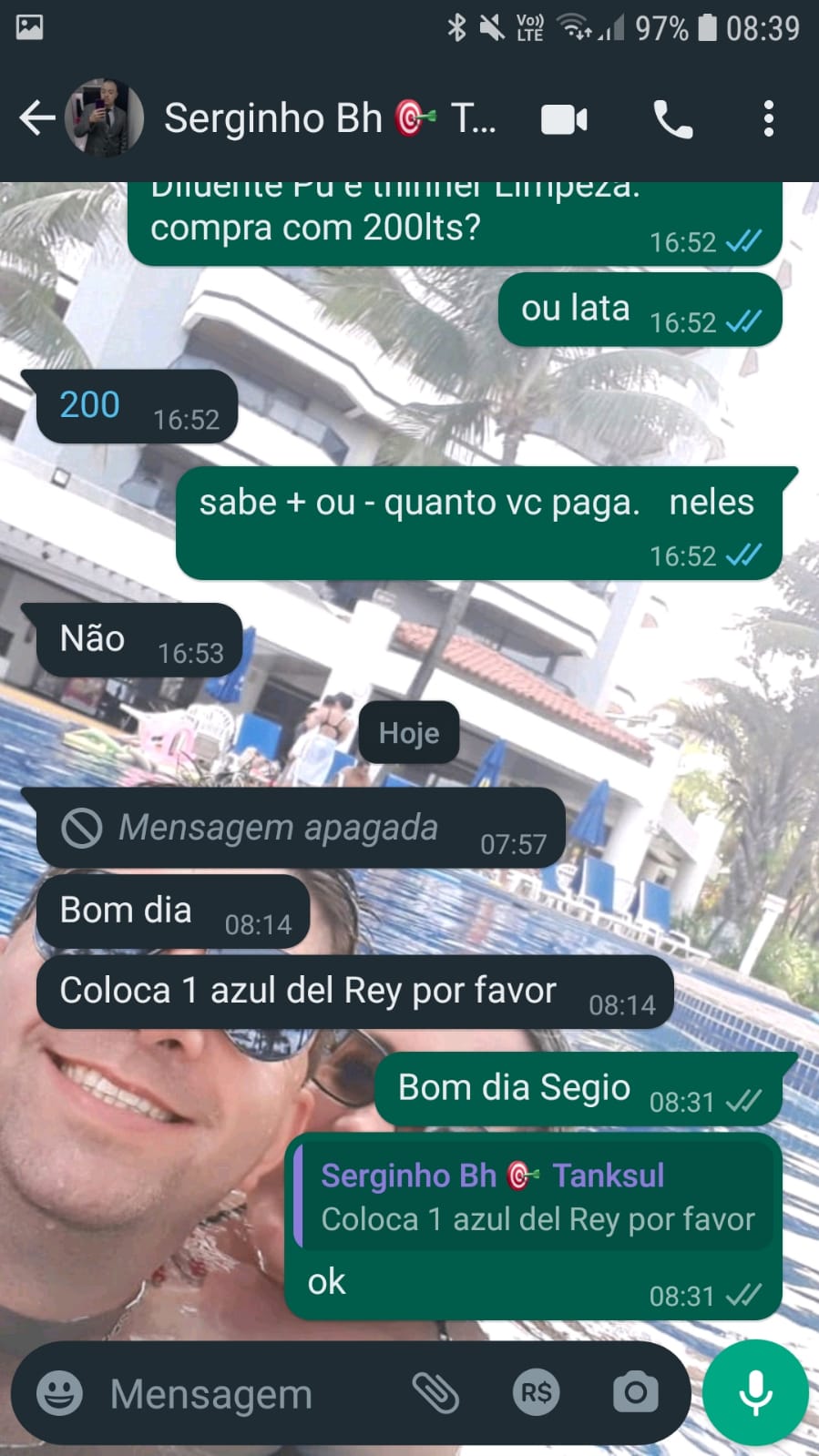Image resolution: width=819 pixels, height=1456 pixels.
Task: Open the camera to send a photo
Action: (x=635, y=1393)
